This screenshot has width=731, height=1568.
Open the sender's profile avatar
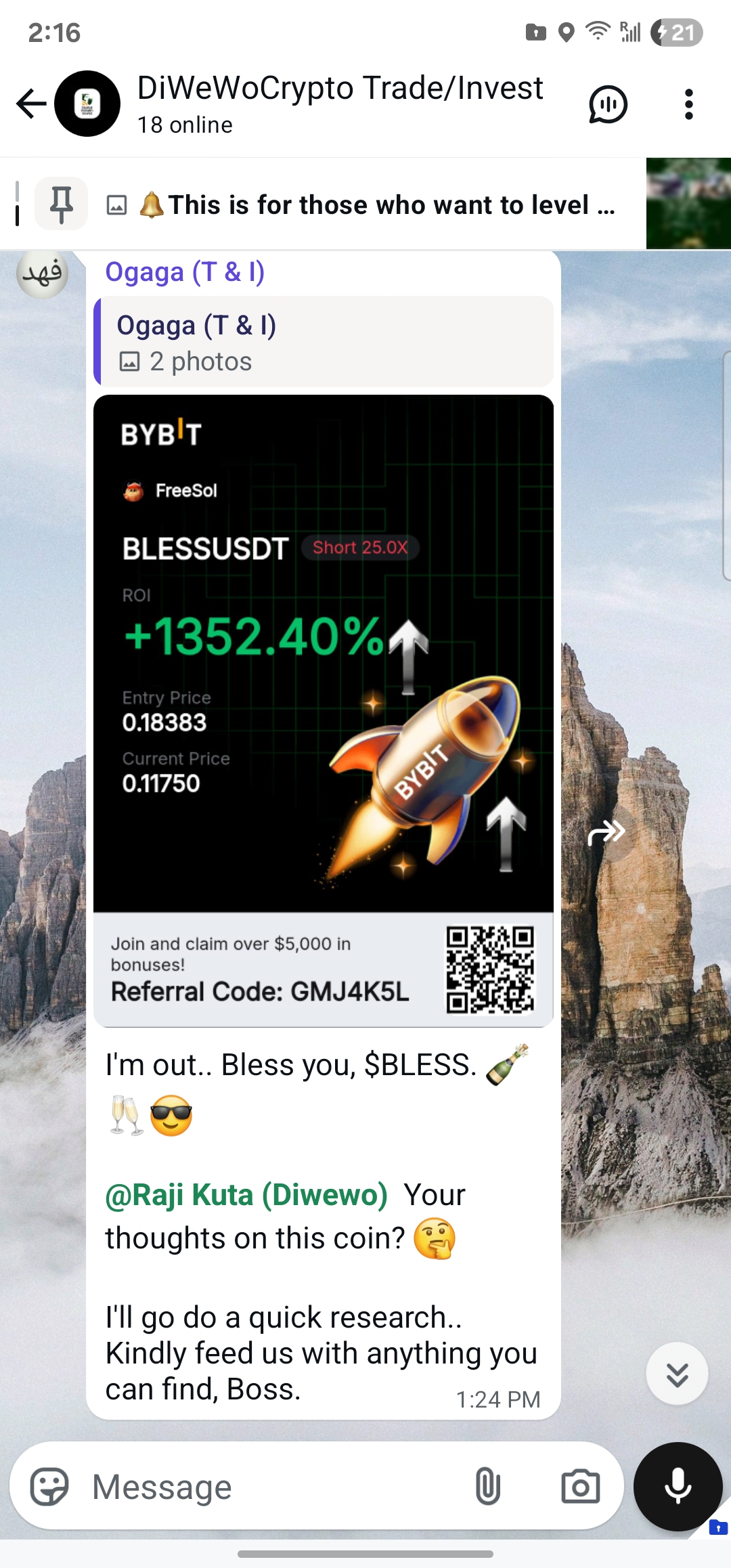pos(42,272)
